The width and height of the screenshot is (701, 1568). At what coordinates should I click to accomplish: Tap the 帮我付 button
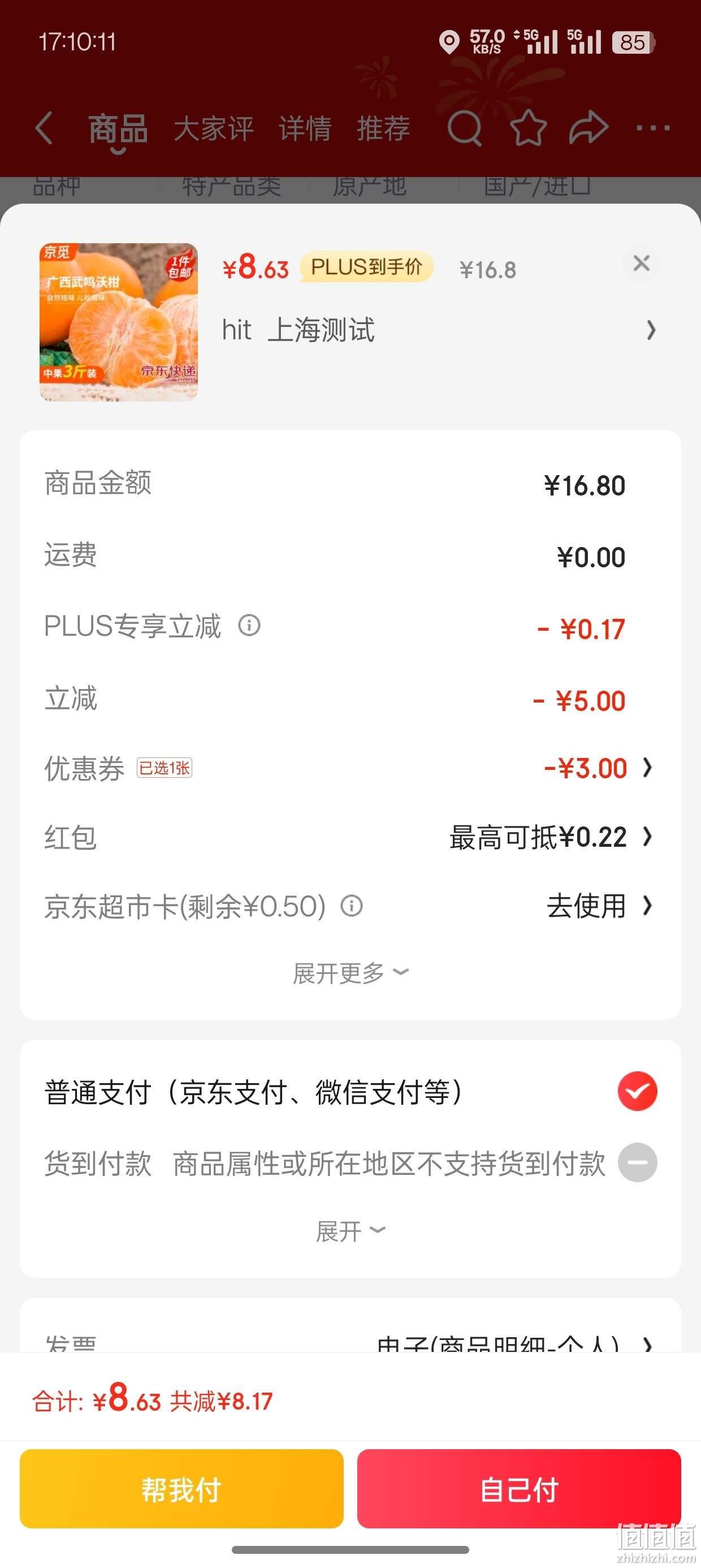tap(181, 1489)
